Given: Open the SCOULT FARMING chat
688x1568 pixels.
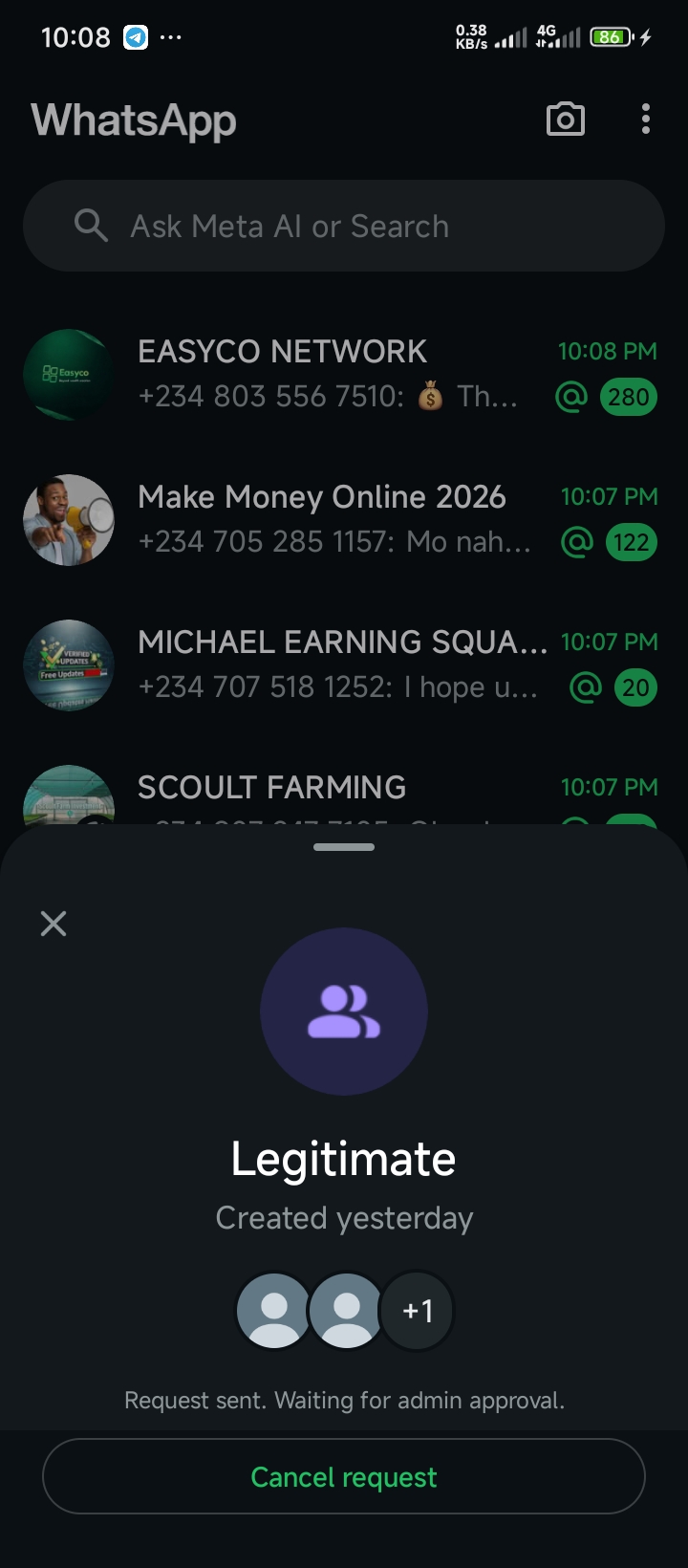Looking at the screenshot, I should tap(325, 792).
